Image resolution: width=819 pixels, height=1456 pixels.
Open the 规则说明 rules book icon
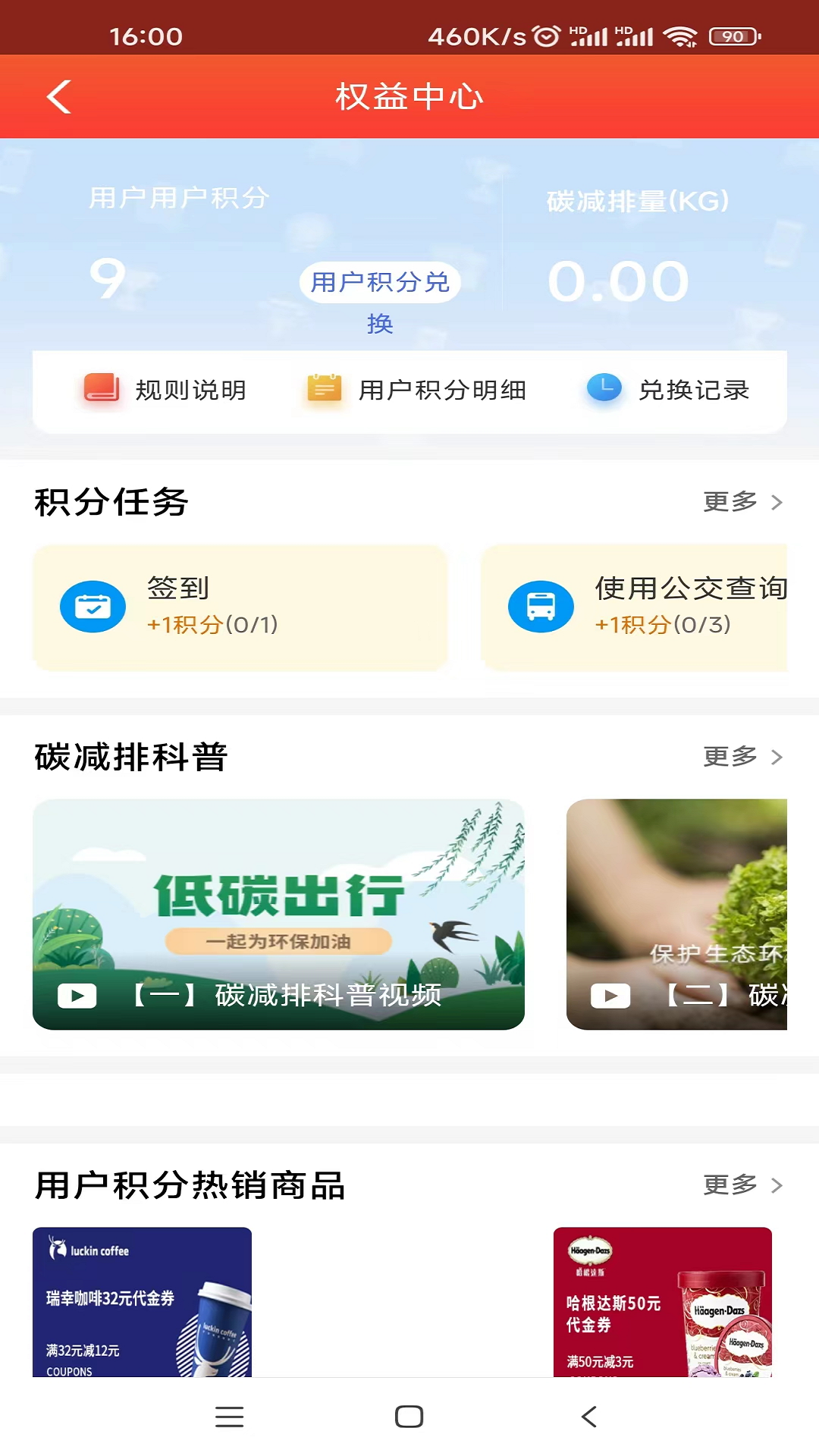click(x=101, y=390)
